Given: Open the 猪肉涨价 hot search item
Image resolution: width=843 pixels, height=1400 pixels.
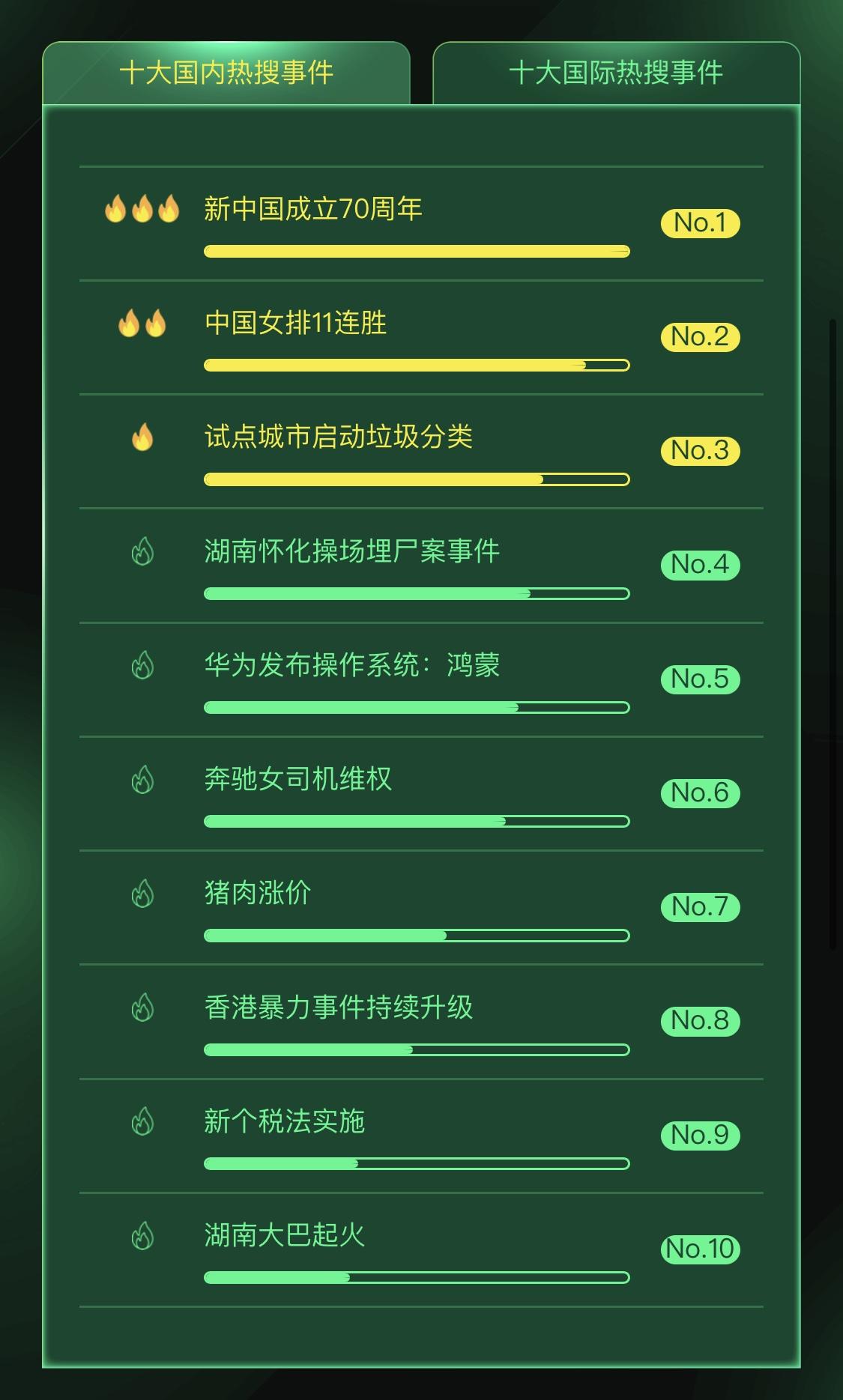Looking at the screenshot, I should click(x=257, y=893).
